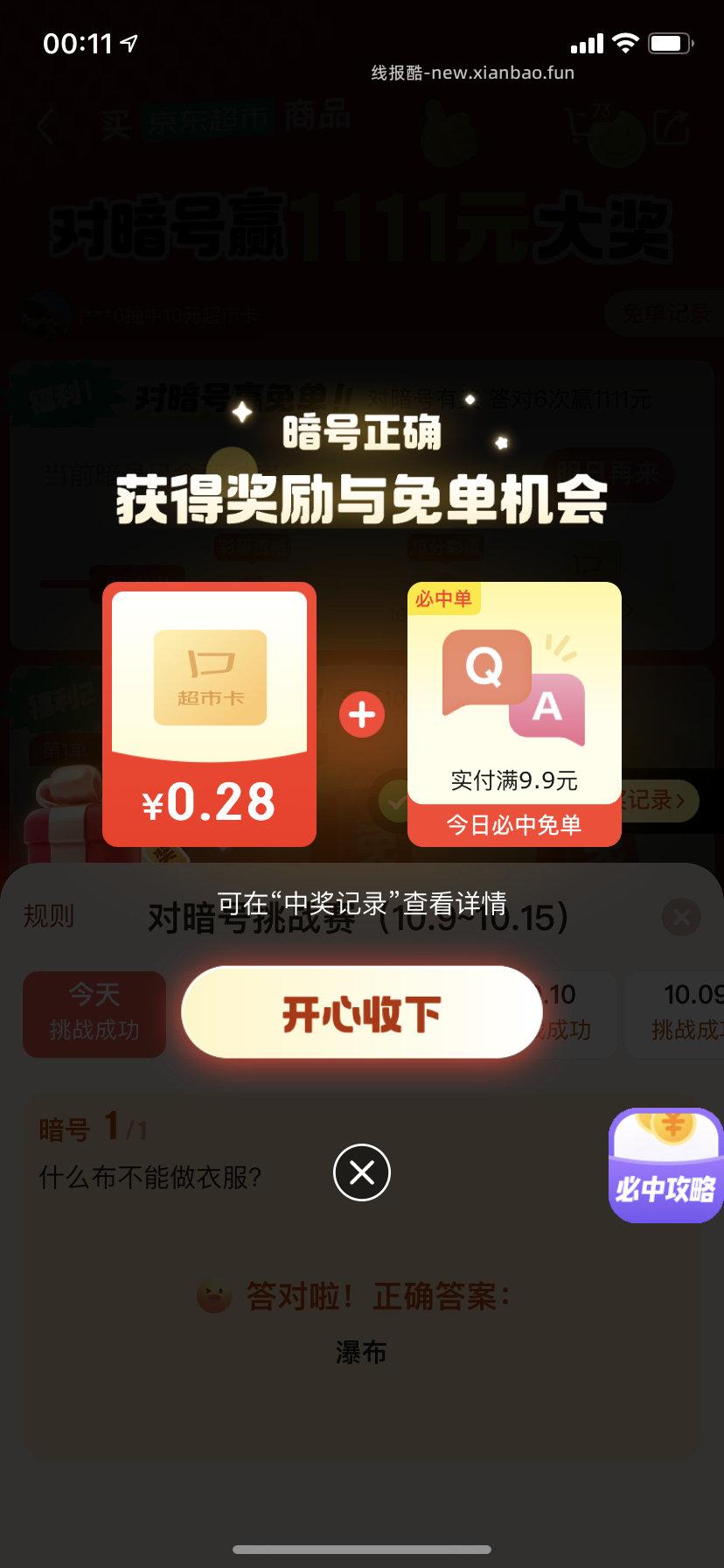
Task: Tap the thumbs-up icon in the banner
Action: pyautogui.click(x=448, y=128)
